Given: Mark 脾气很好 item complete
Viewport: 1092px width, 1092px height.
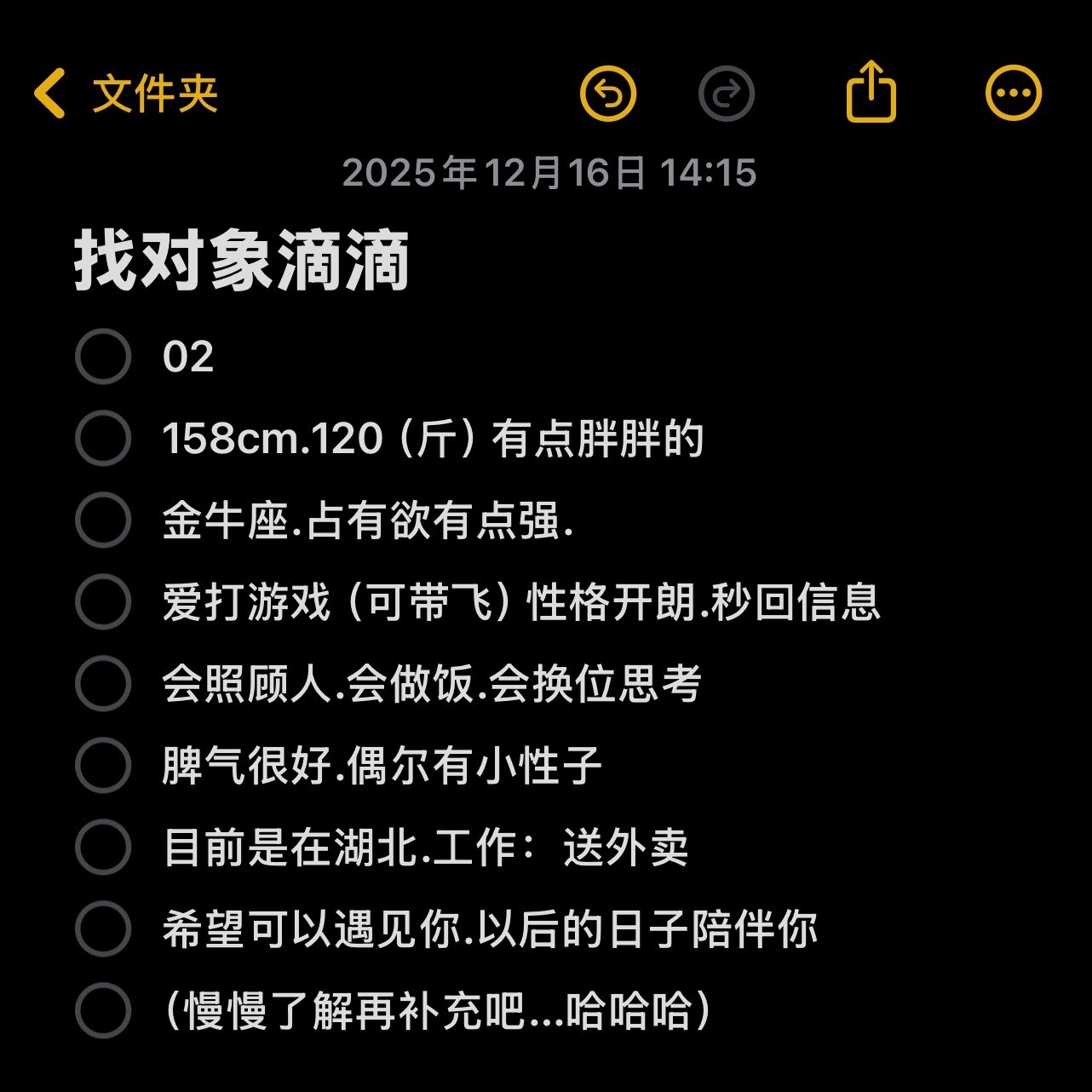Looking at the screenshot, I should pos(103,765).
